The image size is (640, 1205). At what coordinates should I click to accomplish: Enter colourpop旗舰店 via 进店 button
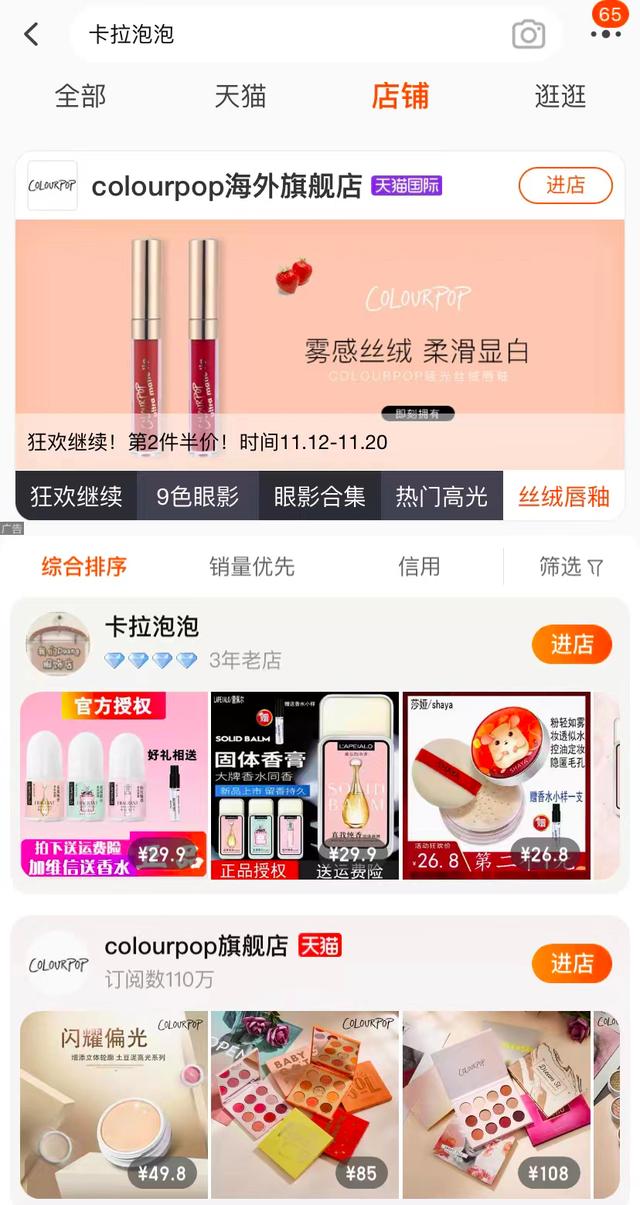(571, 963)
